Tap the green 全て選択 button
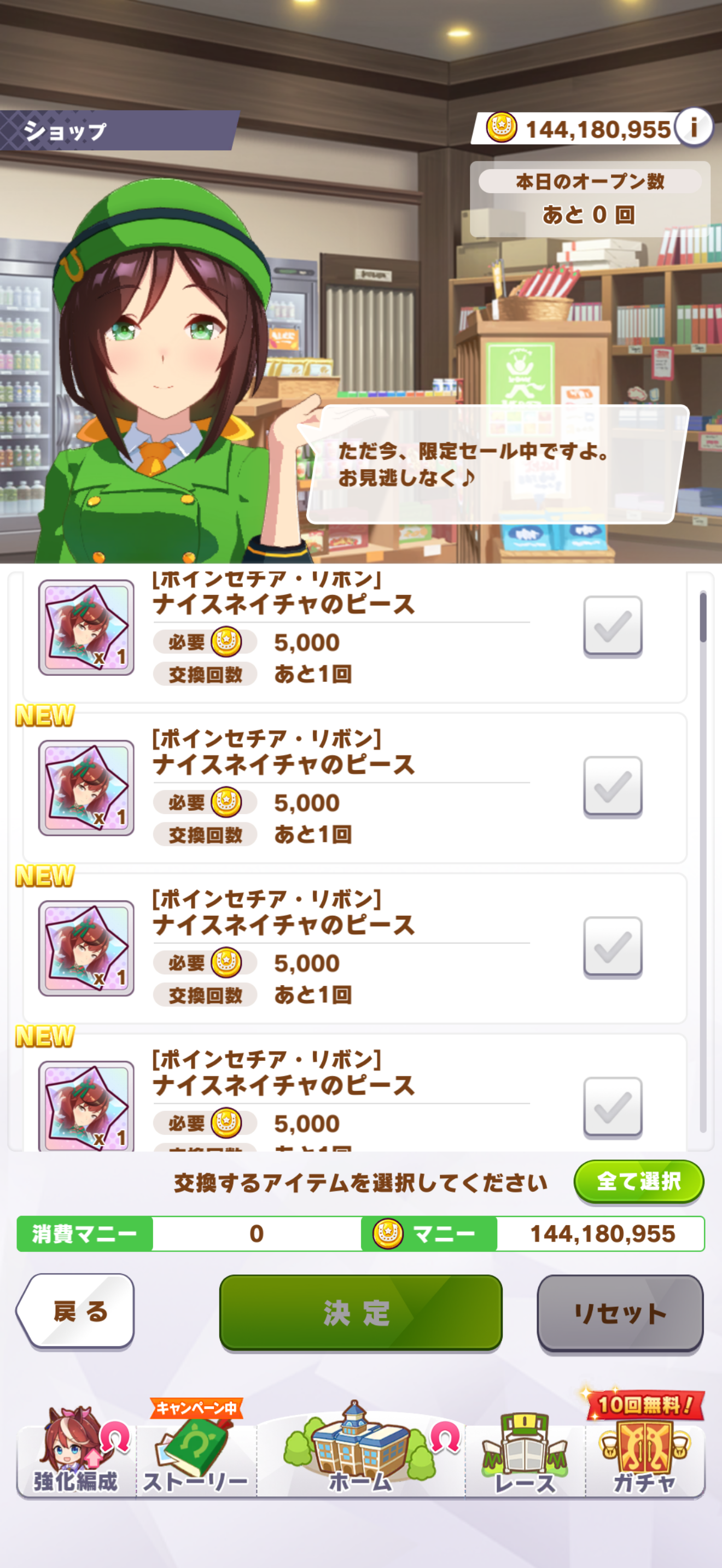 (638, 1181)
